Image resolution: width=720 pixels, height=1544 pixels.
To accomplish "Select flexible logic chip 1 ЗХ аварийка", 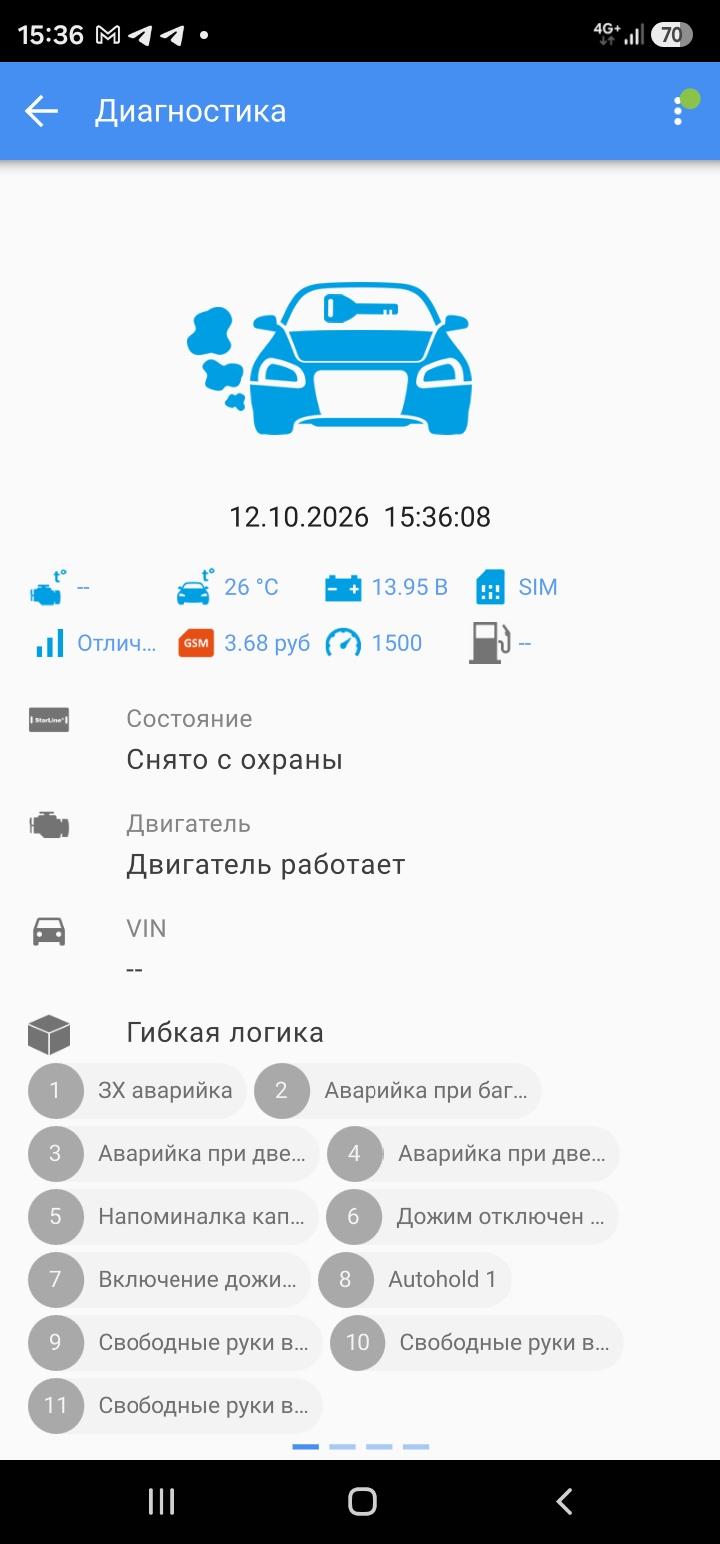I will 137,1091.
